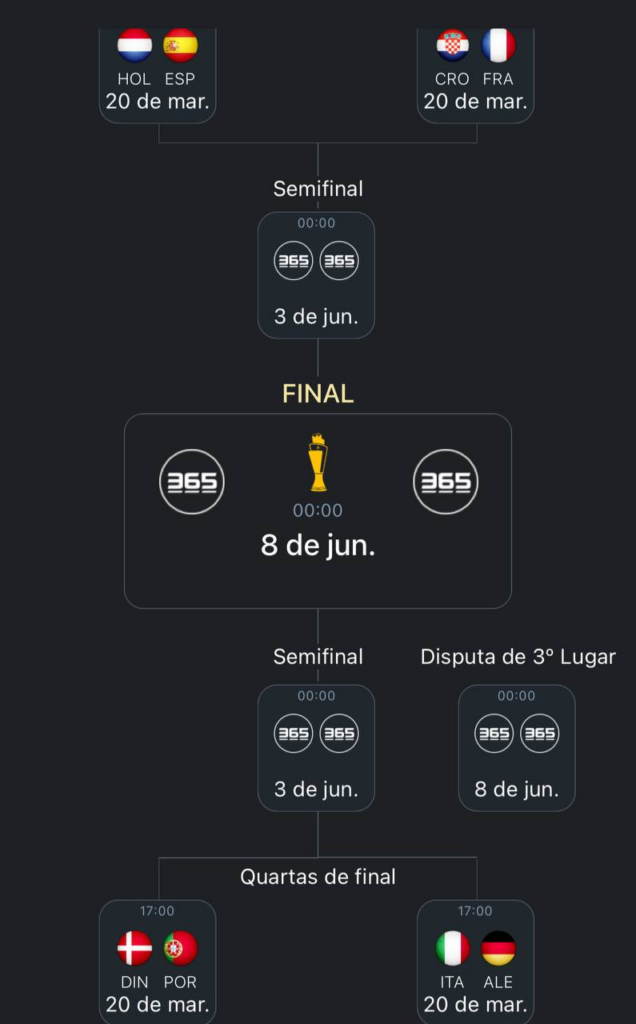Open the Croácia vs França quarterfinal match
The width and height of the screenshot is (636, 1024).
[x=475, y=75]
